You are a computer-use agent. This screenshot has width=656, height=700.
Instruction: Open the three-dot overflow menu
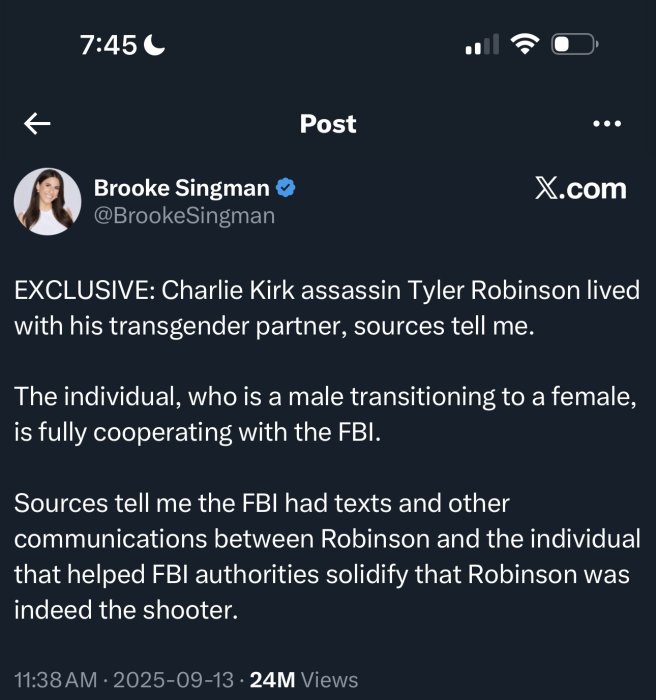coord(607,124)
